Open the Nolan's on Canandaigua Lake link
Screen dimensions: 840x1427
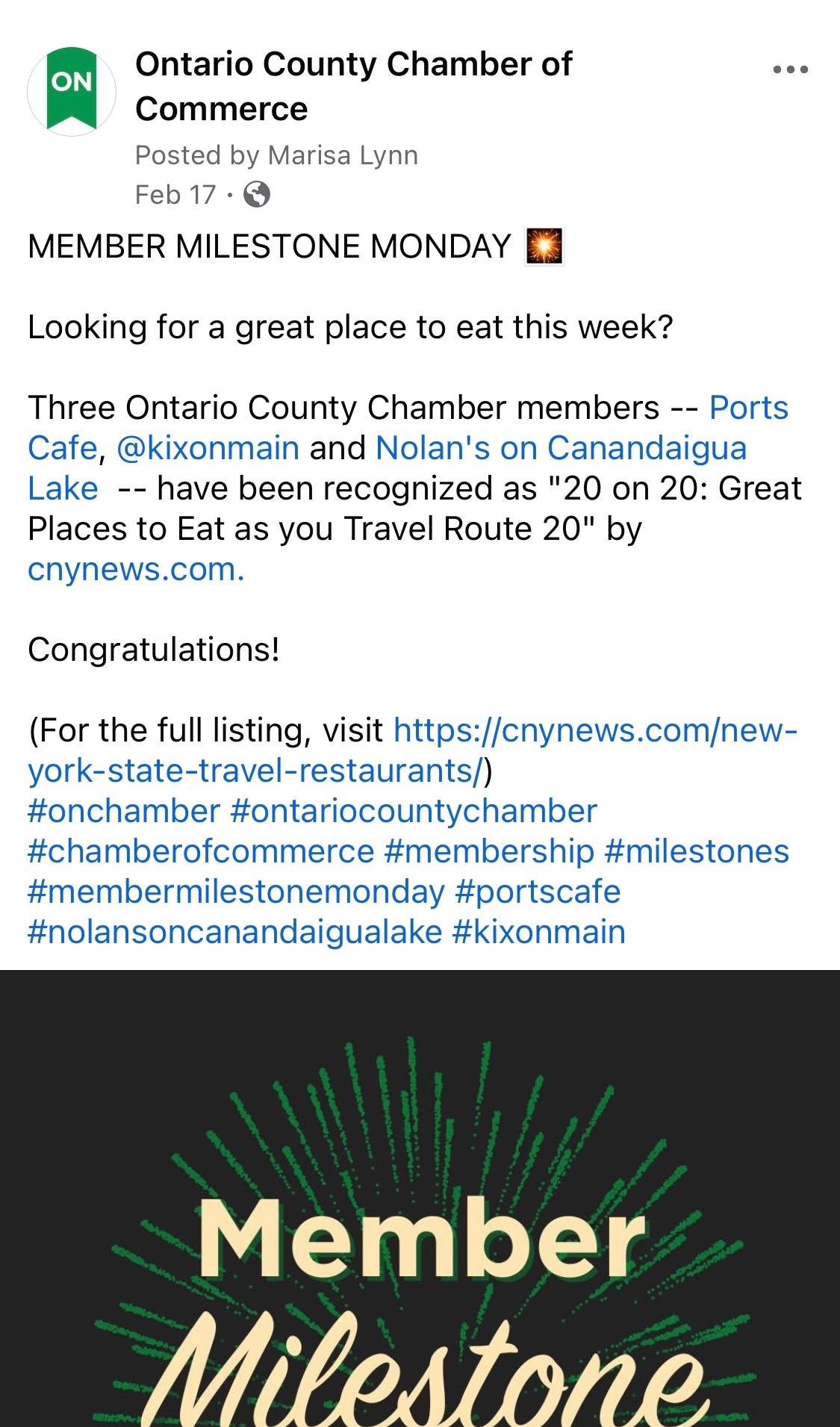click(x=561, y=449)
